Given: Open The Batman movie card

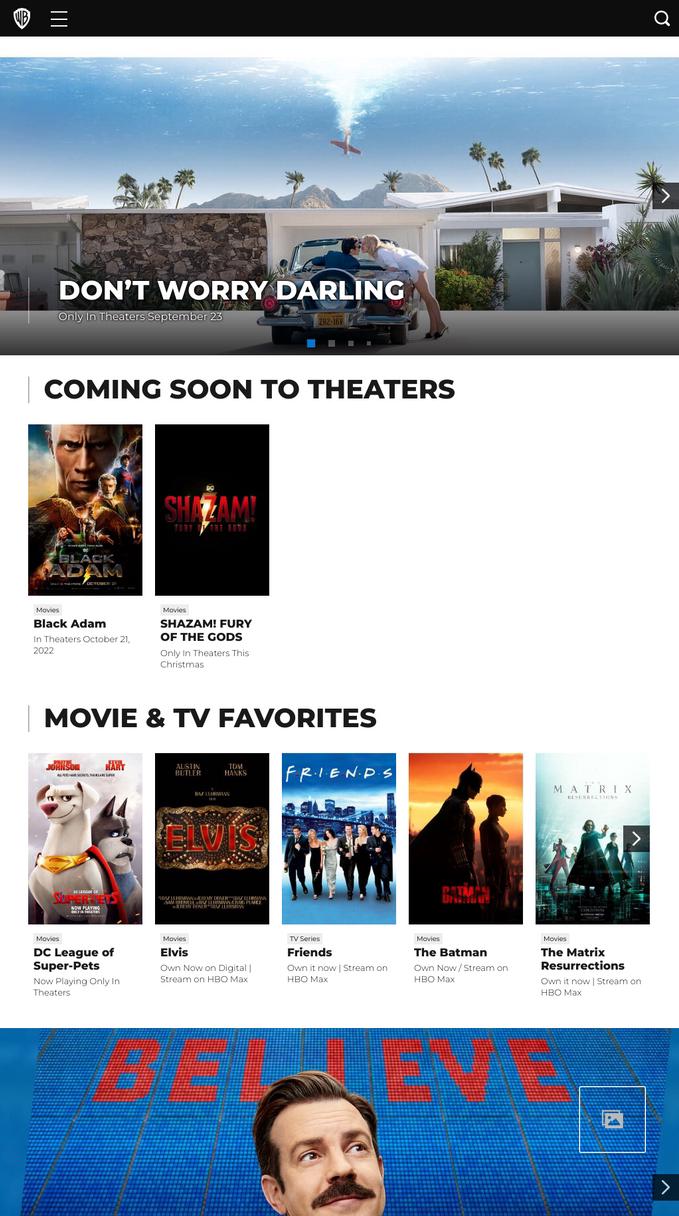Looking at the screenshot, I should [x=466, y=838].
